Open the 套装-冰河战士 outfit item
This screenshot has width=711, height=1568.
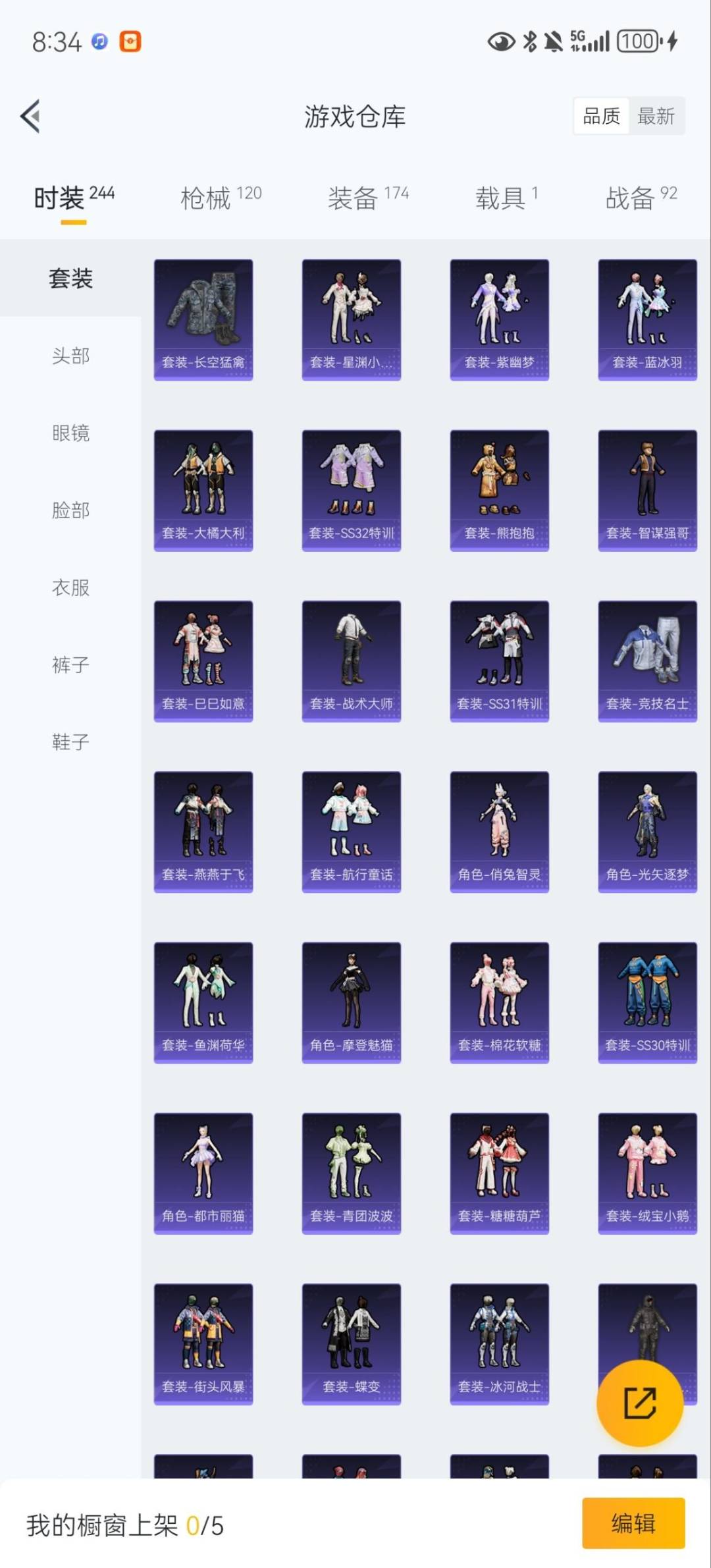click(x=499, y=1347)
